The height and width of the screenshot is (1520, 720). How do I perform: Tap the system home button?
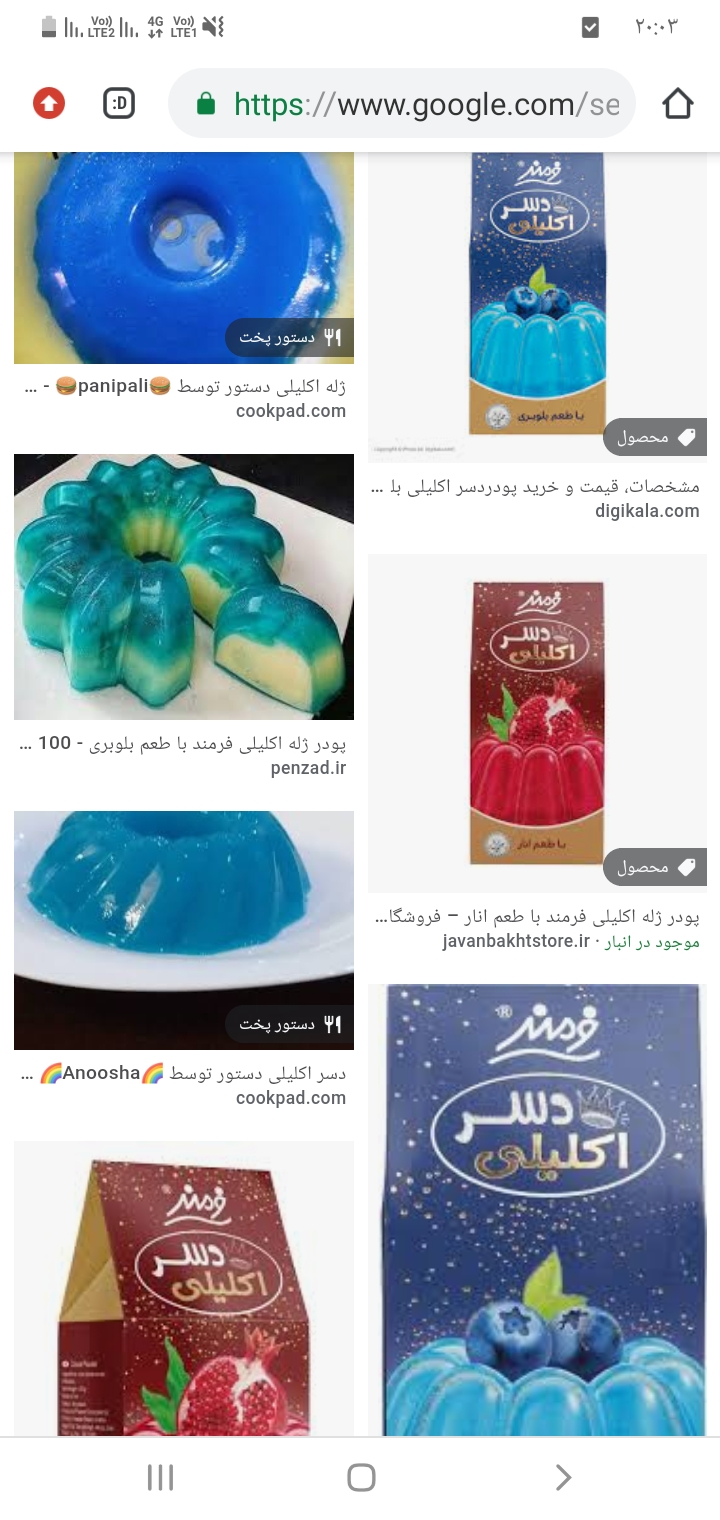click(x=361, y=1477)
